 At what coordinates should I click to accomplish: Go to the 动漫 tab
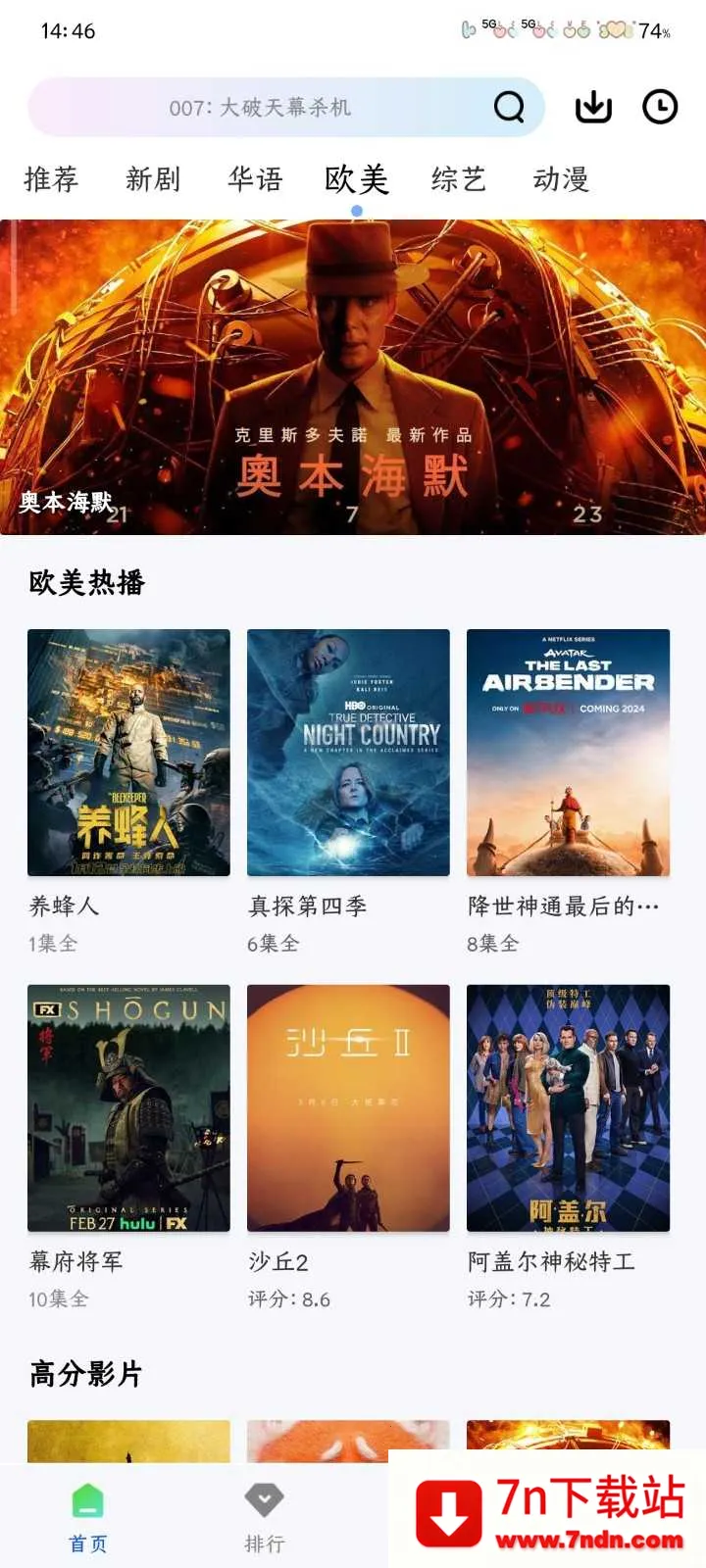pos(561,179)
